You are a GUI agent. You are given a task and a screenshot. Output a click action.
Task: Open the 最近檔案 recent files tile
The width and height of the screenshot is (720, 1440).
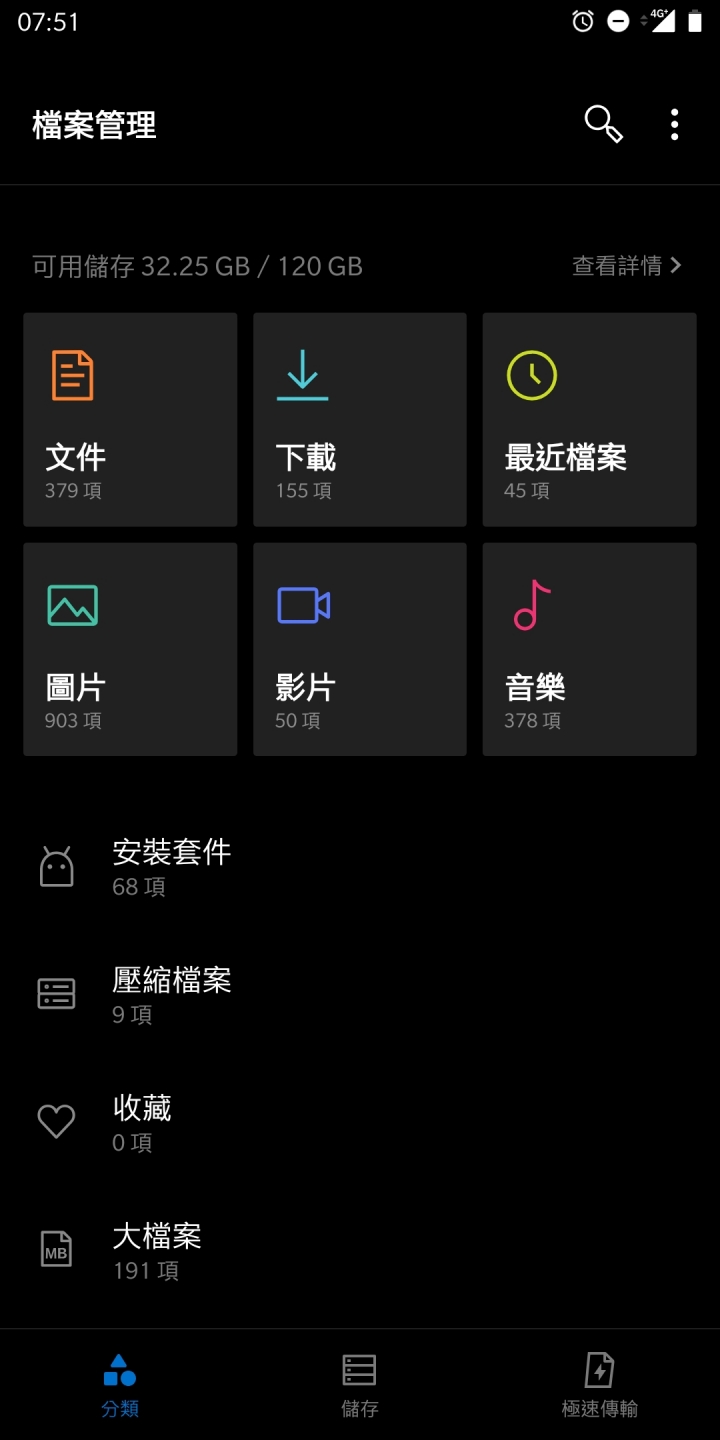click(590, 420)
